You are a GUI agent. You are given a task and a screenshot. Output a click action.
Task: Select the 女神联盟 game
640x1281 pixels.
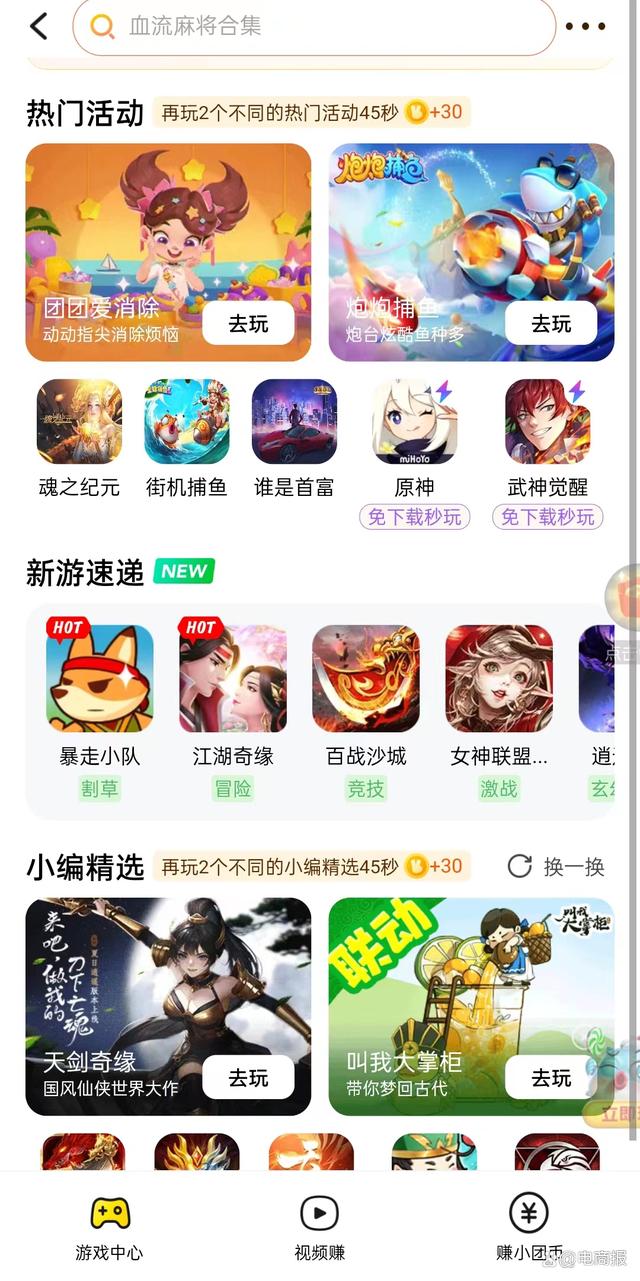point(499,679)
